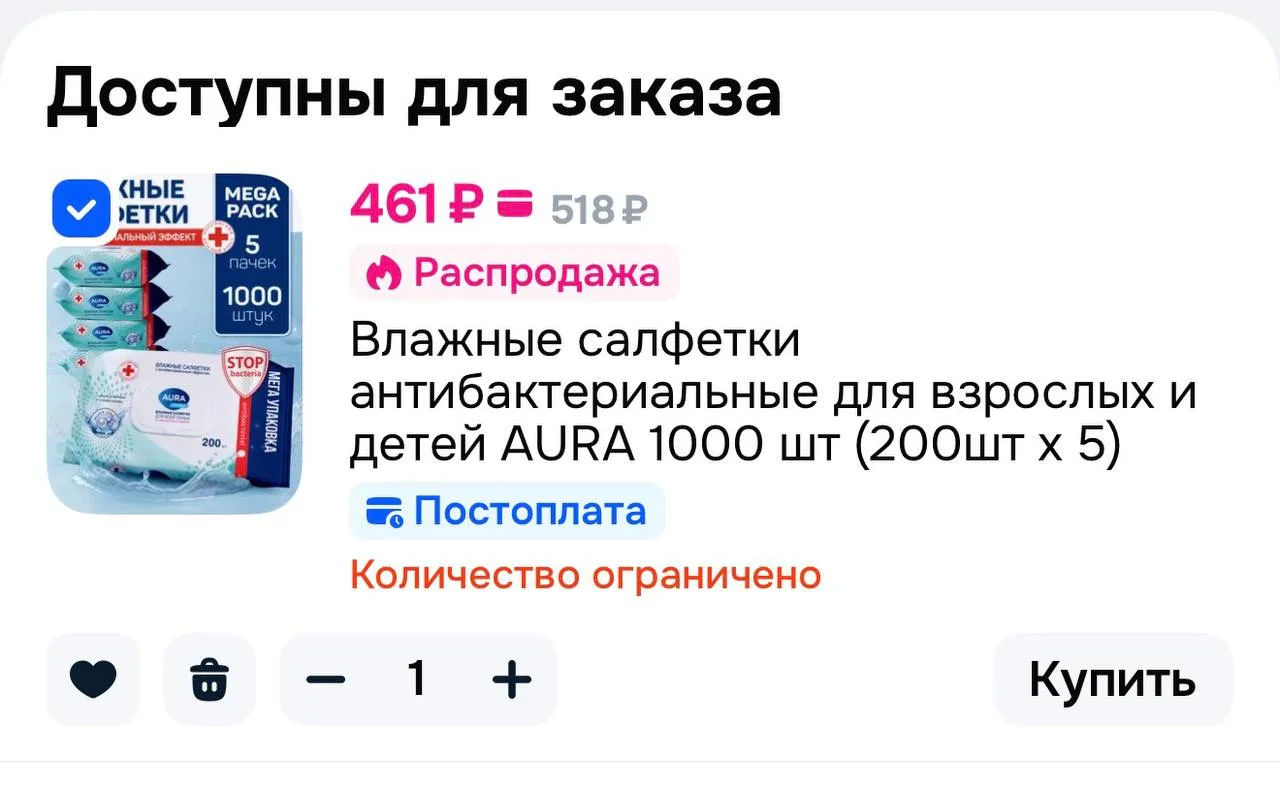The image size is (1280, 787).
Task: Open the Влажные салфетки AURA product title
Action: click(773, 394)
